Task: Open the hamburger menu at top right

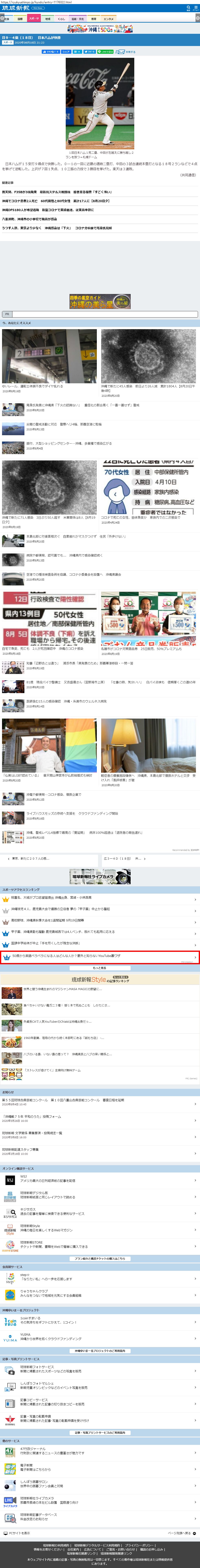Action: pos(196,8)
